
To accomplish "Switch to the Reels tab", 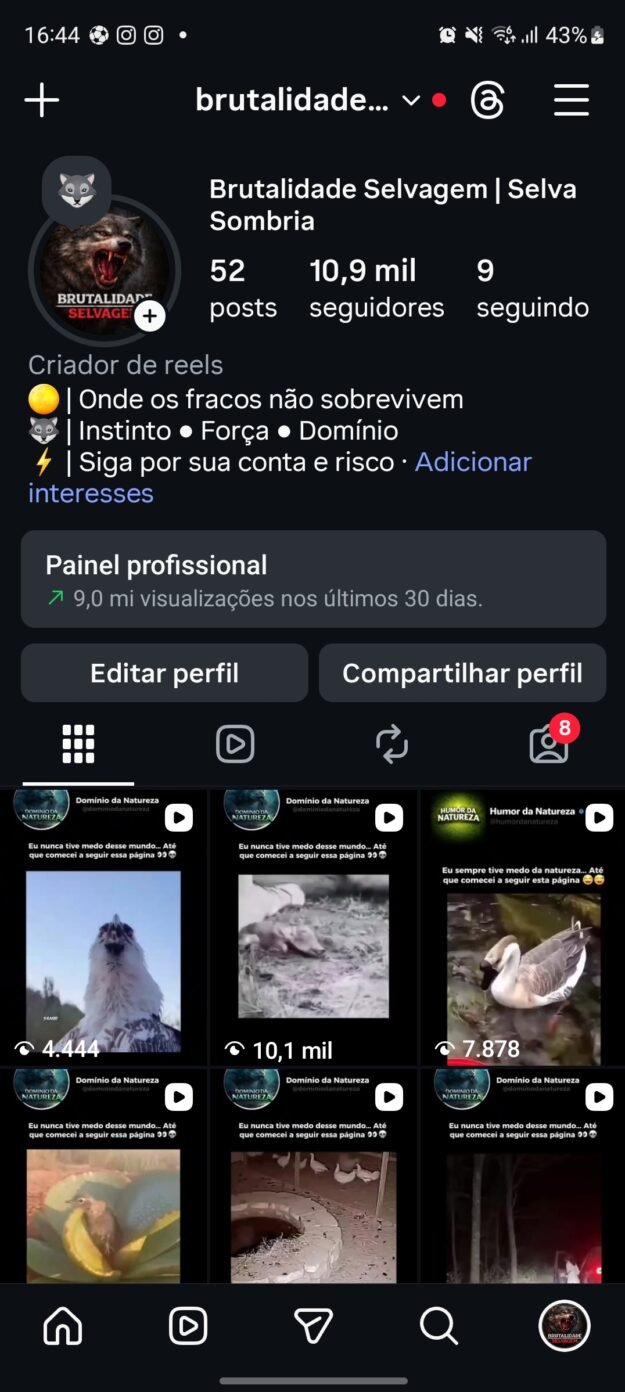I will 235,744.
